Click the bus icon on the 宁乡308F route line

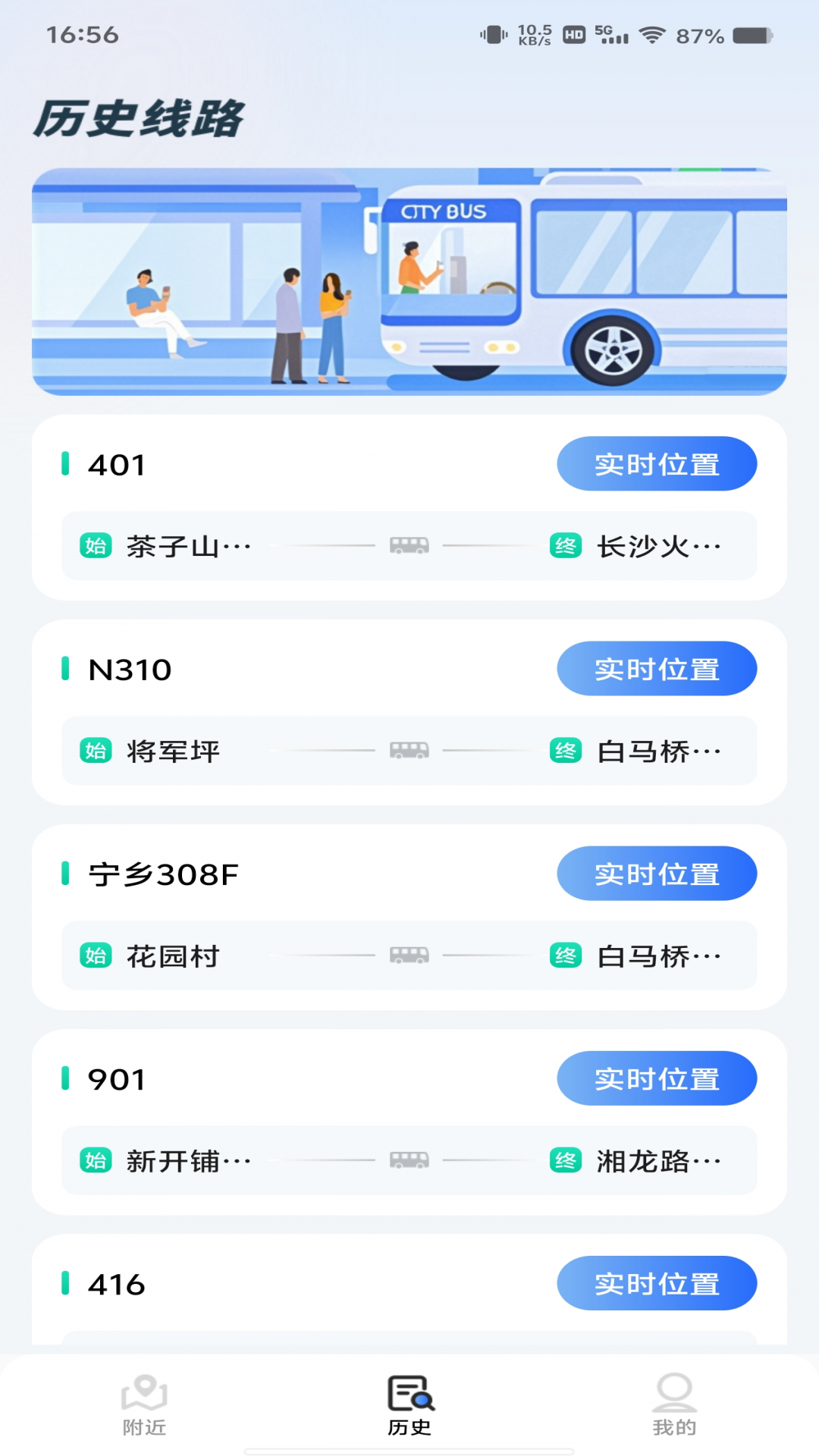pos(409,955)
